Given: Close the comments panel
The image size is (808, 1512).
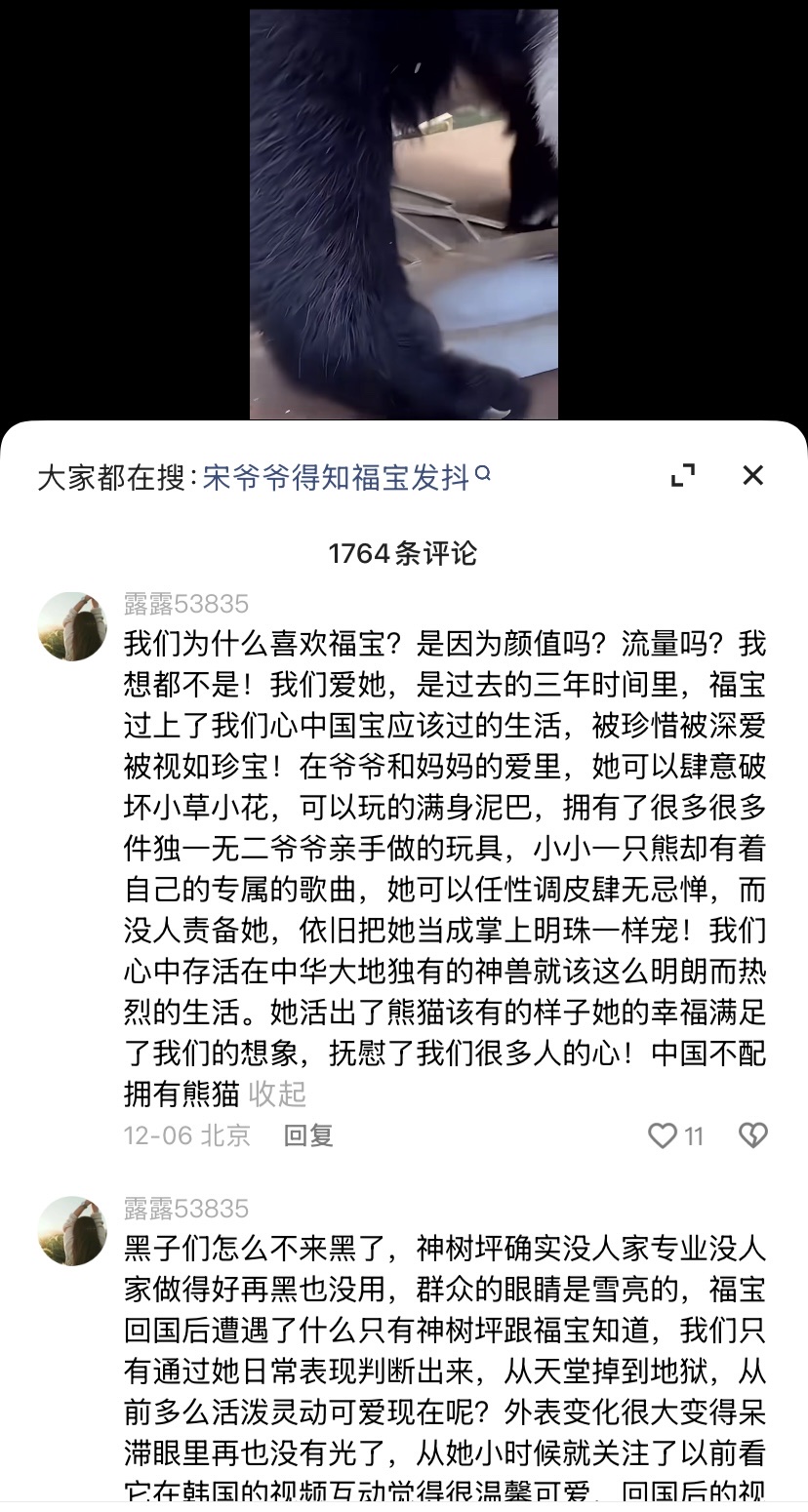Looking at the screenshot, I should tap(752, 475).
